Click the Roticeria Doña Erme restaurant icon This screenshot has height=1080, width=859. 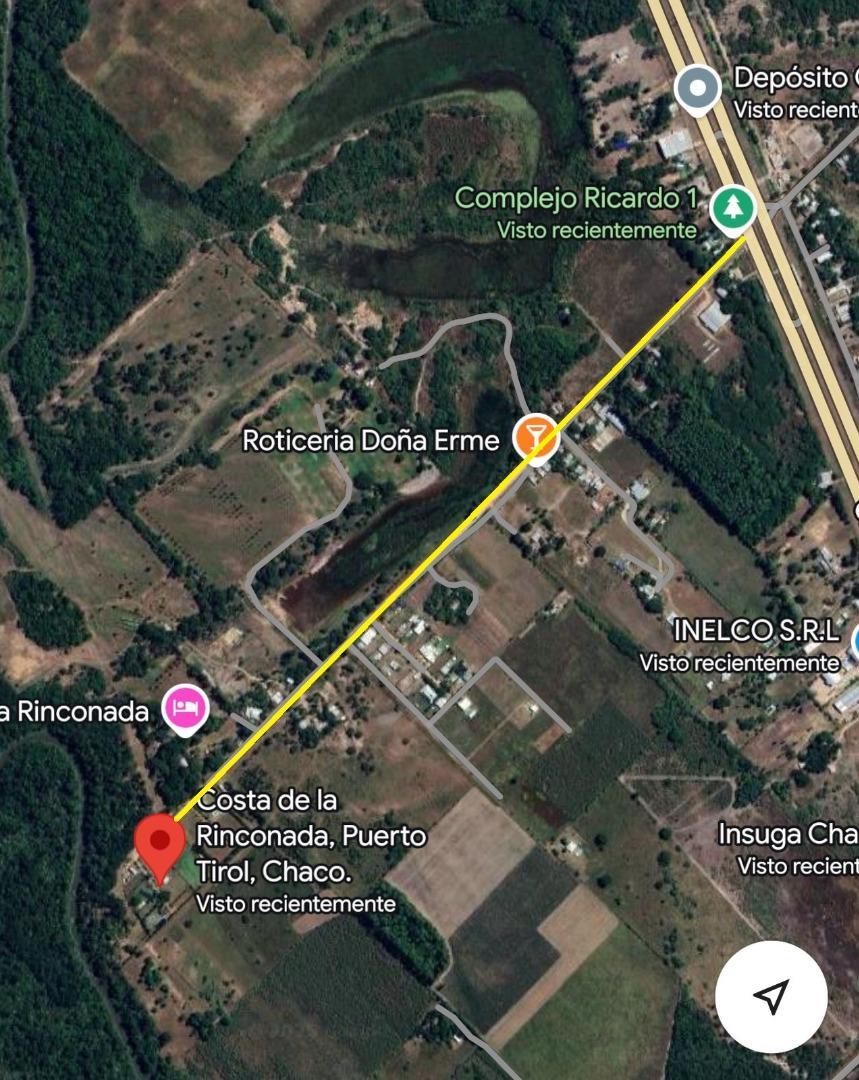pyautogui.click(x=535, y=437)
